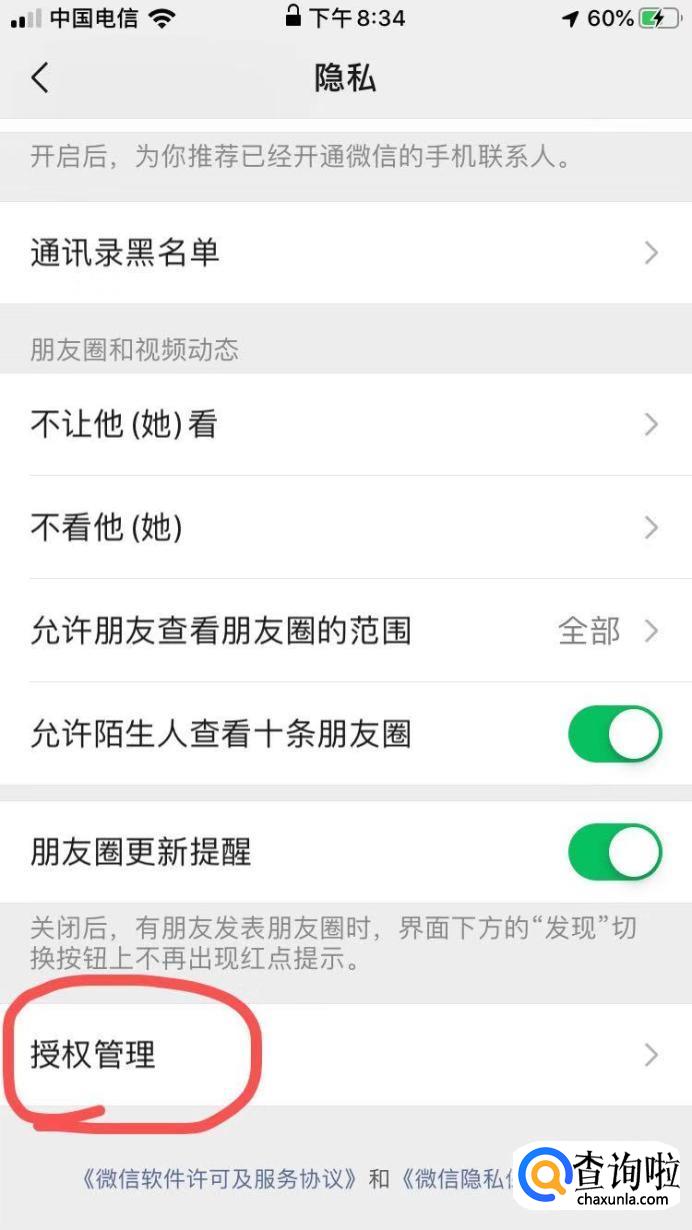The image size is (692, 1230).
Task: Turn off 朋友圈更新提醒
Action: click(614, 852)
